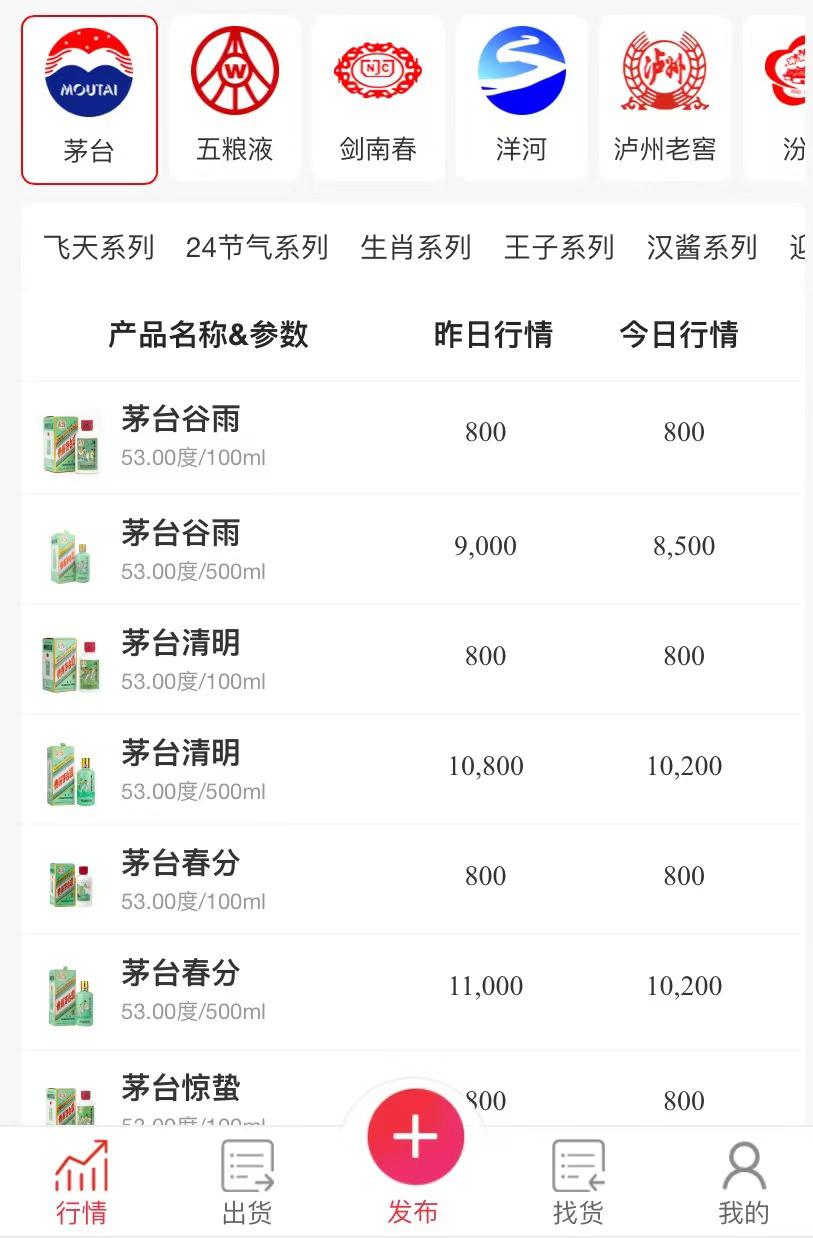Select the 王子系列 tab

(x=559, y=247)
